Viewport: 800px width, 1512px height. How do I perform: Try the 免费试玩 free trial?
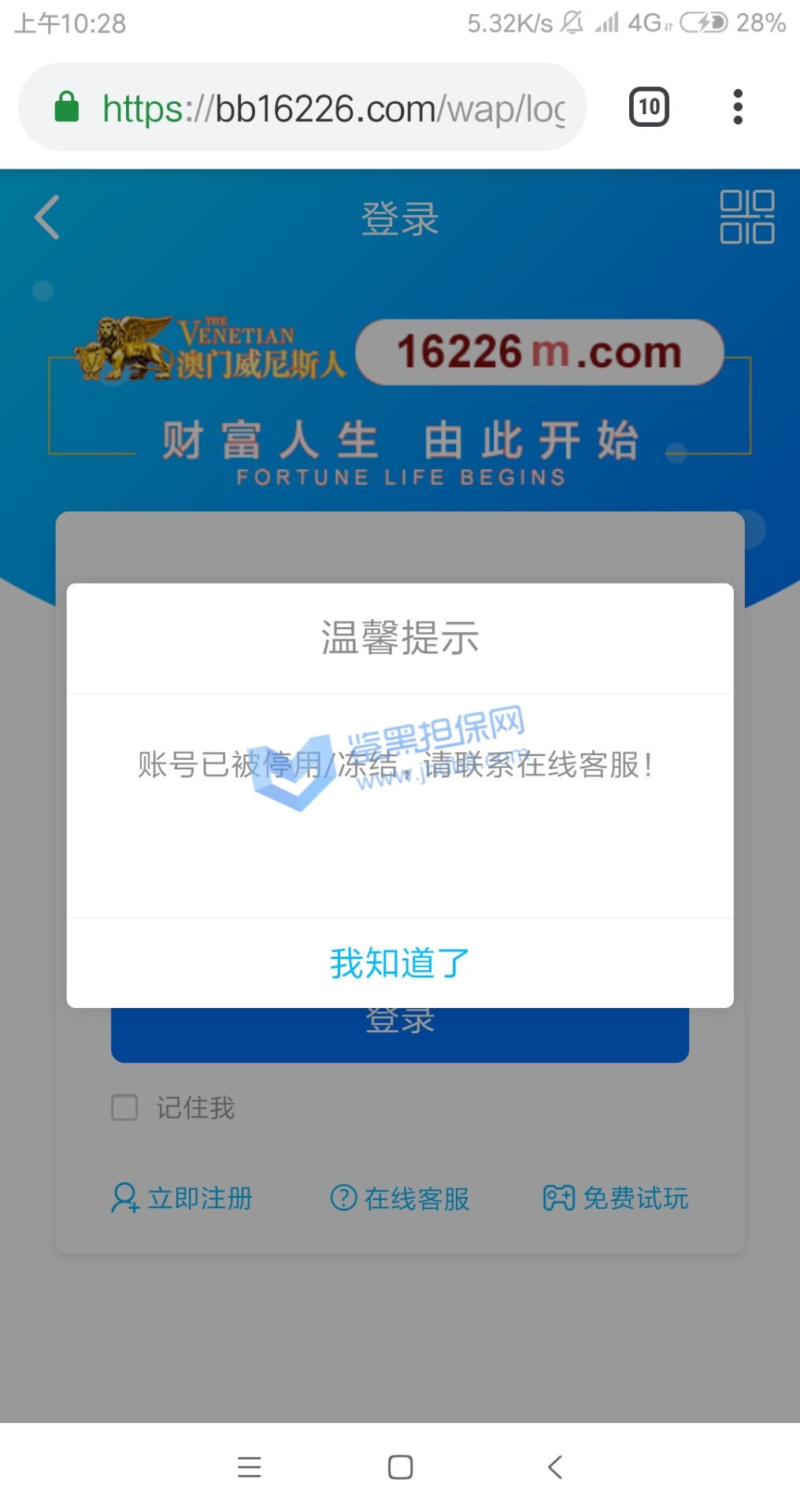point(616,1198)
